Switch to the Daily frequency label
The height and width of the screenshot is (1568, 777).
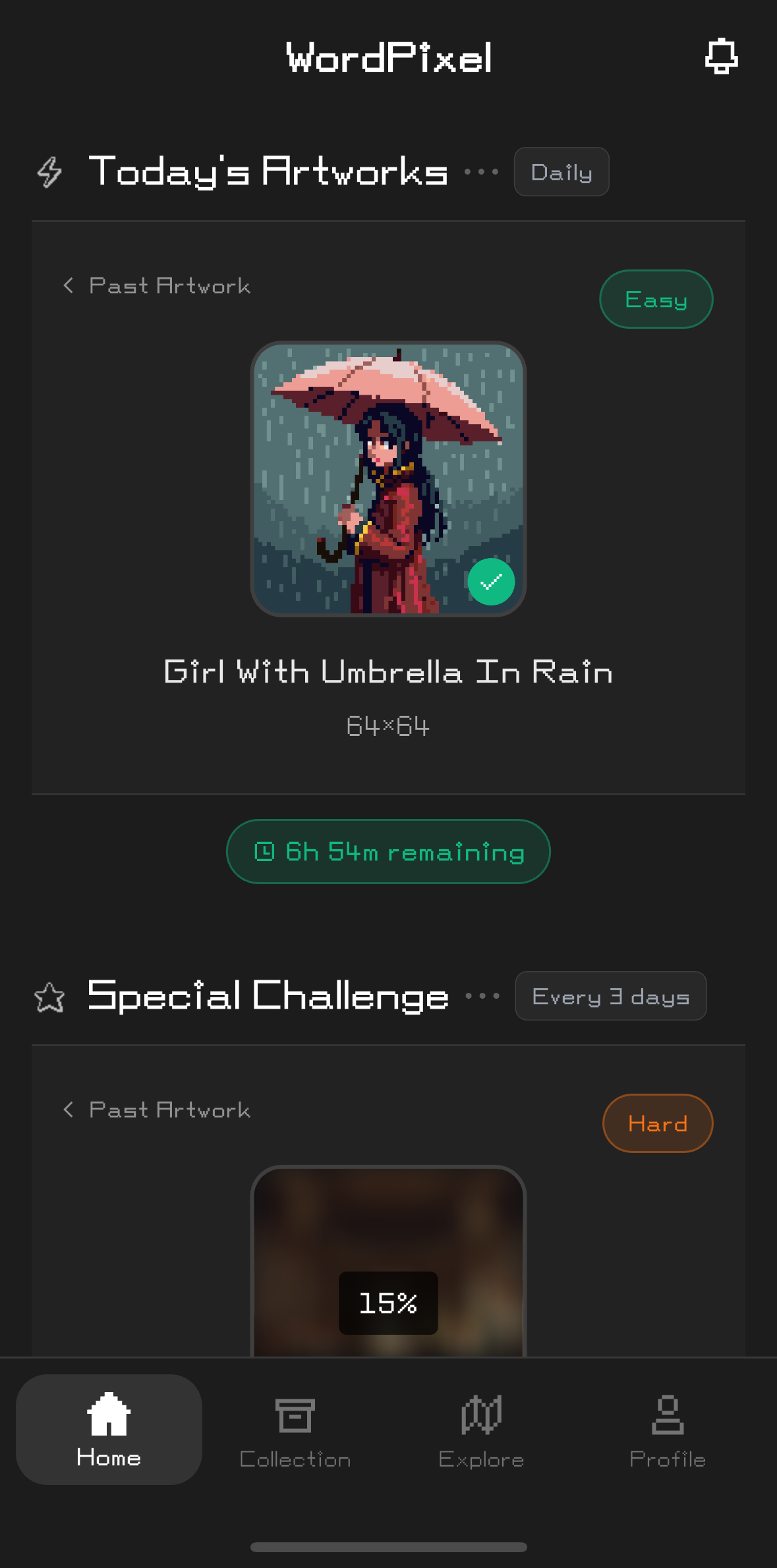click(561, 172)
